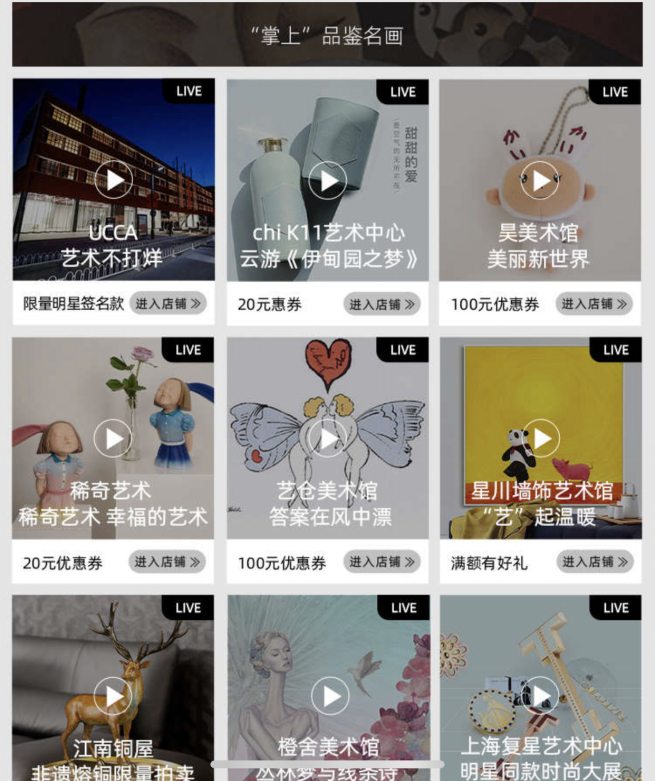Play the 橙舍美术馆 live video

tap(329, 696)
